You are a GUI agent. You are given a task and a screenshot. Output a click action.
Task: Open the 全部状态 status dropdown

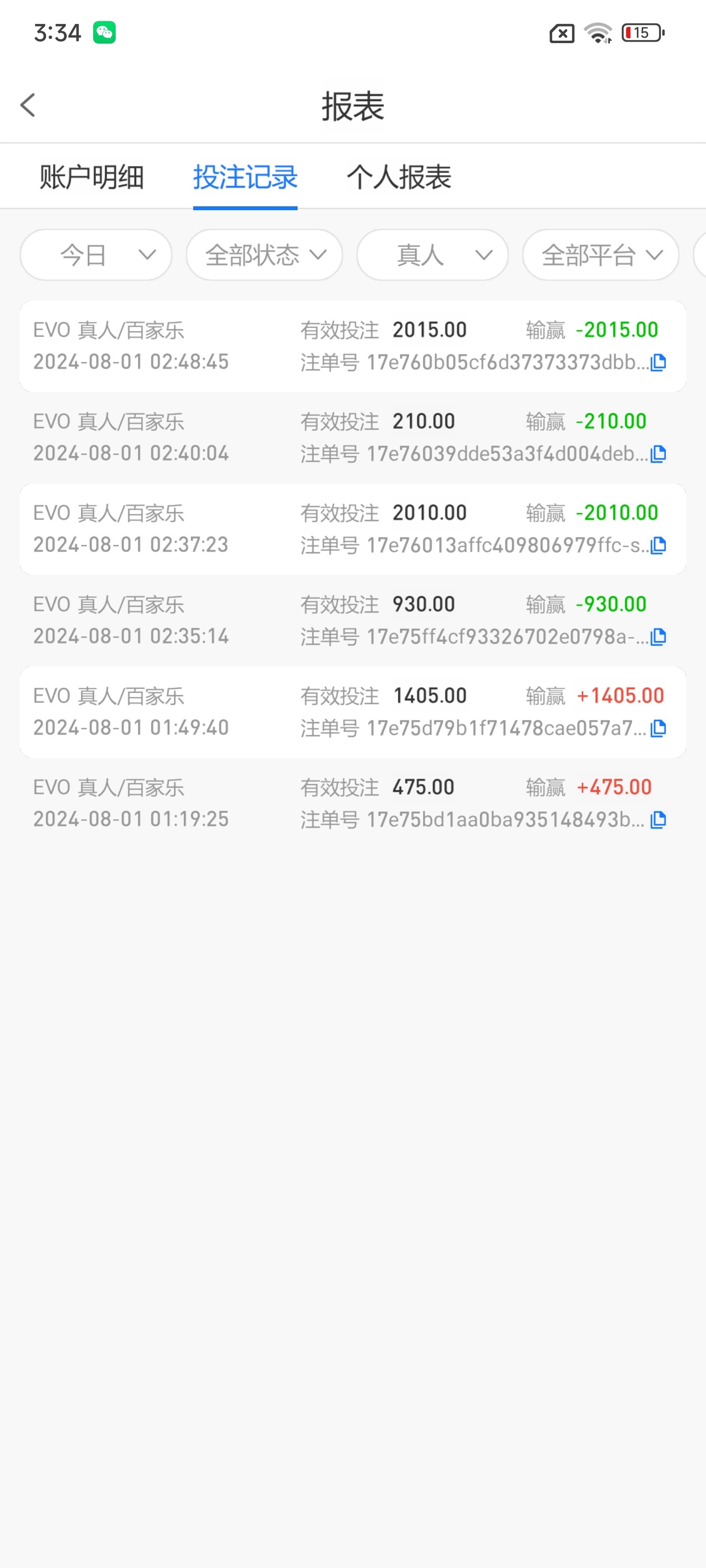pos(264,255)
